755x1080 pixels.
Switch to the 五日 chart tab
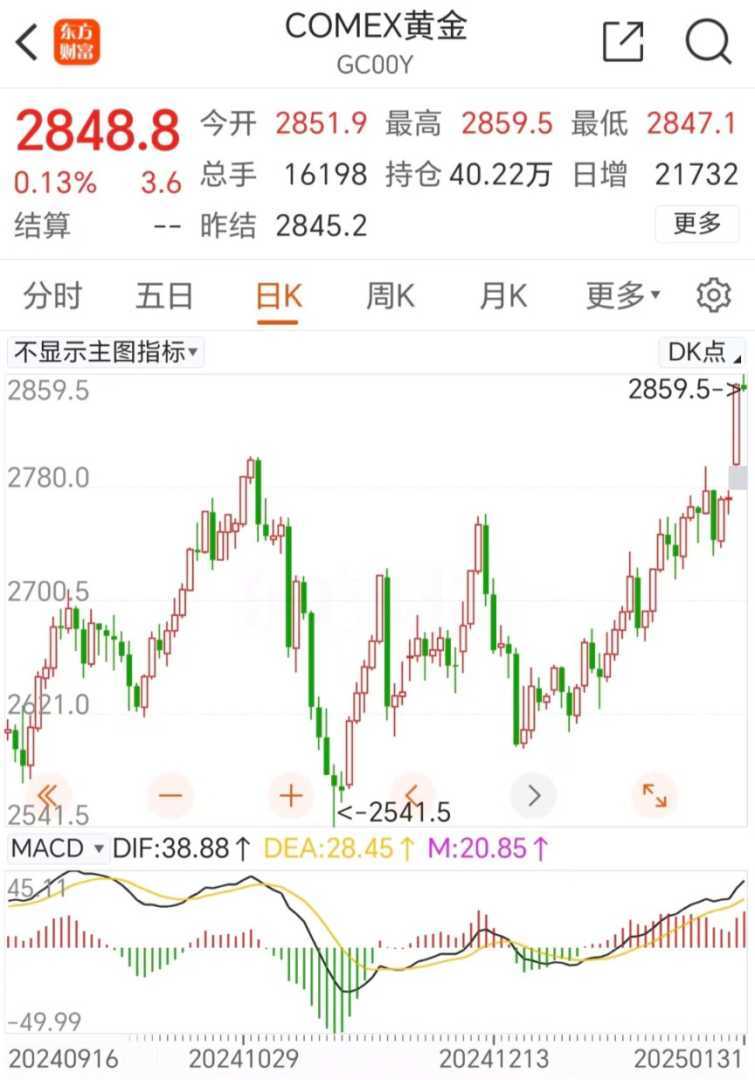coord(164,296)
